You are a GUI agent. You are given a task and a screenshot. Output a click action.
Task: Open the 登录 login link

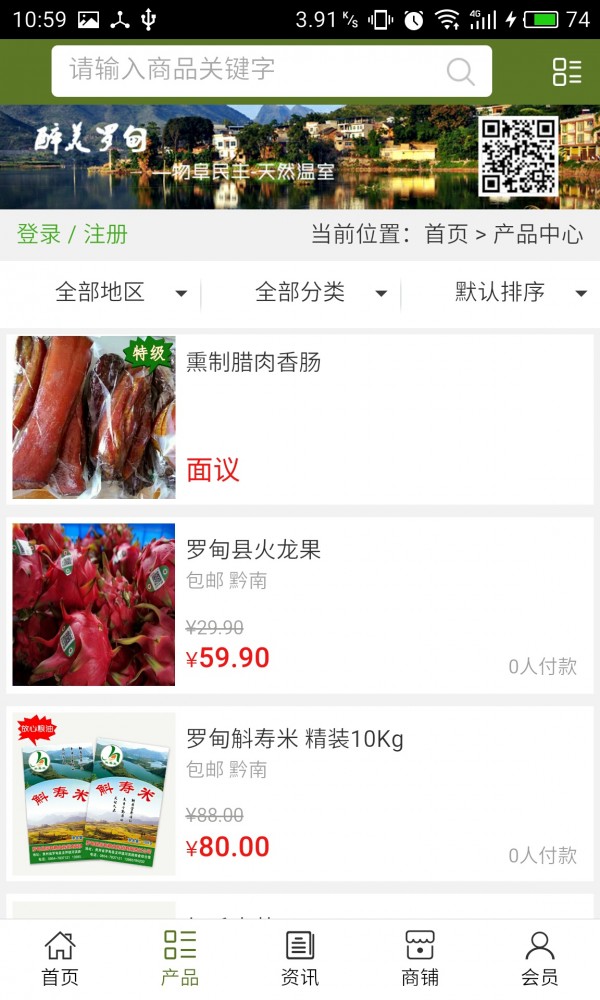coord(39,234)
